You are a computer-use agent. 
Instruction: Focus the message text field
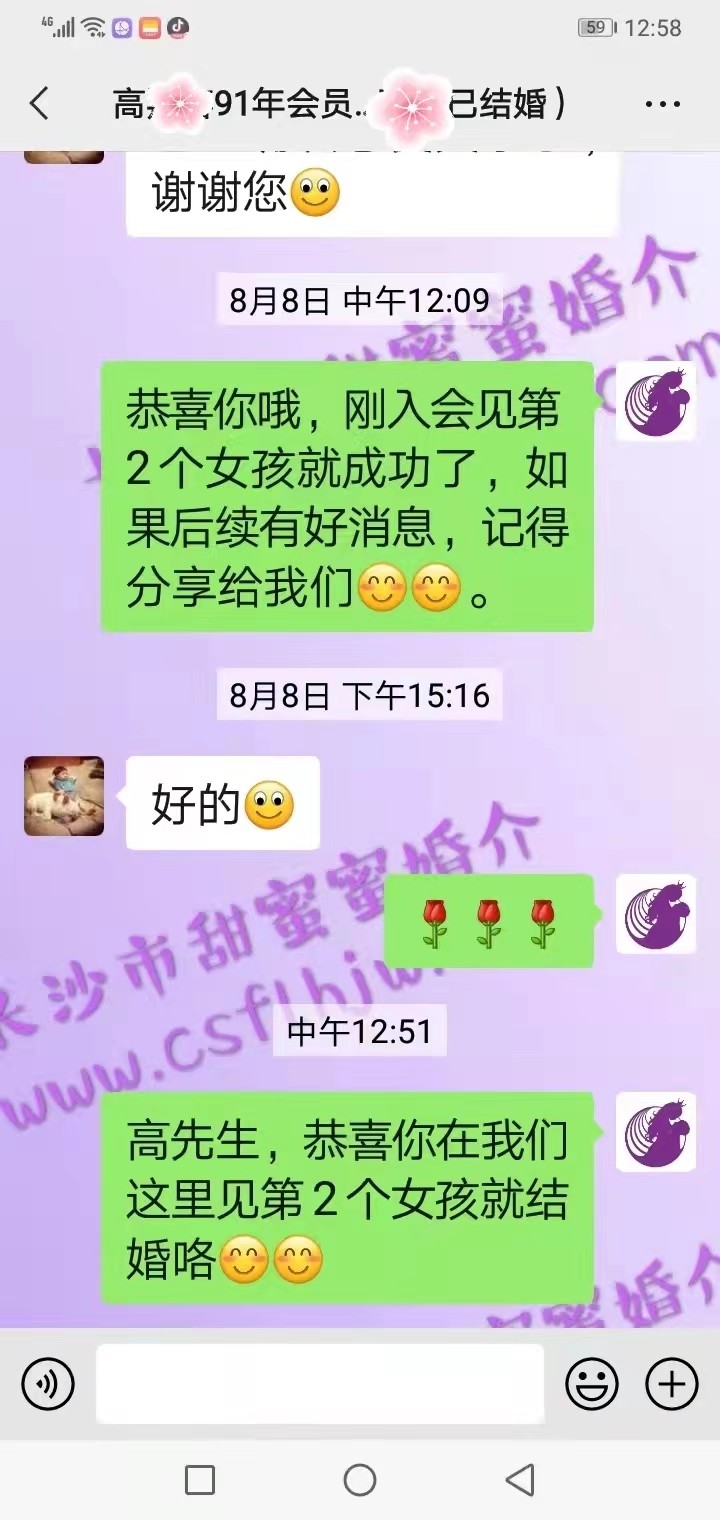point(320,1384)
